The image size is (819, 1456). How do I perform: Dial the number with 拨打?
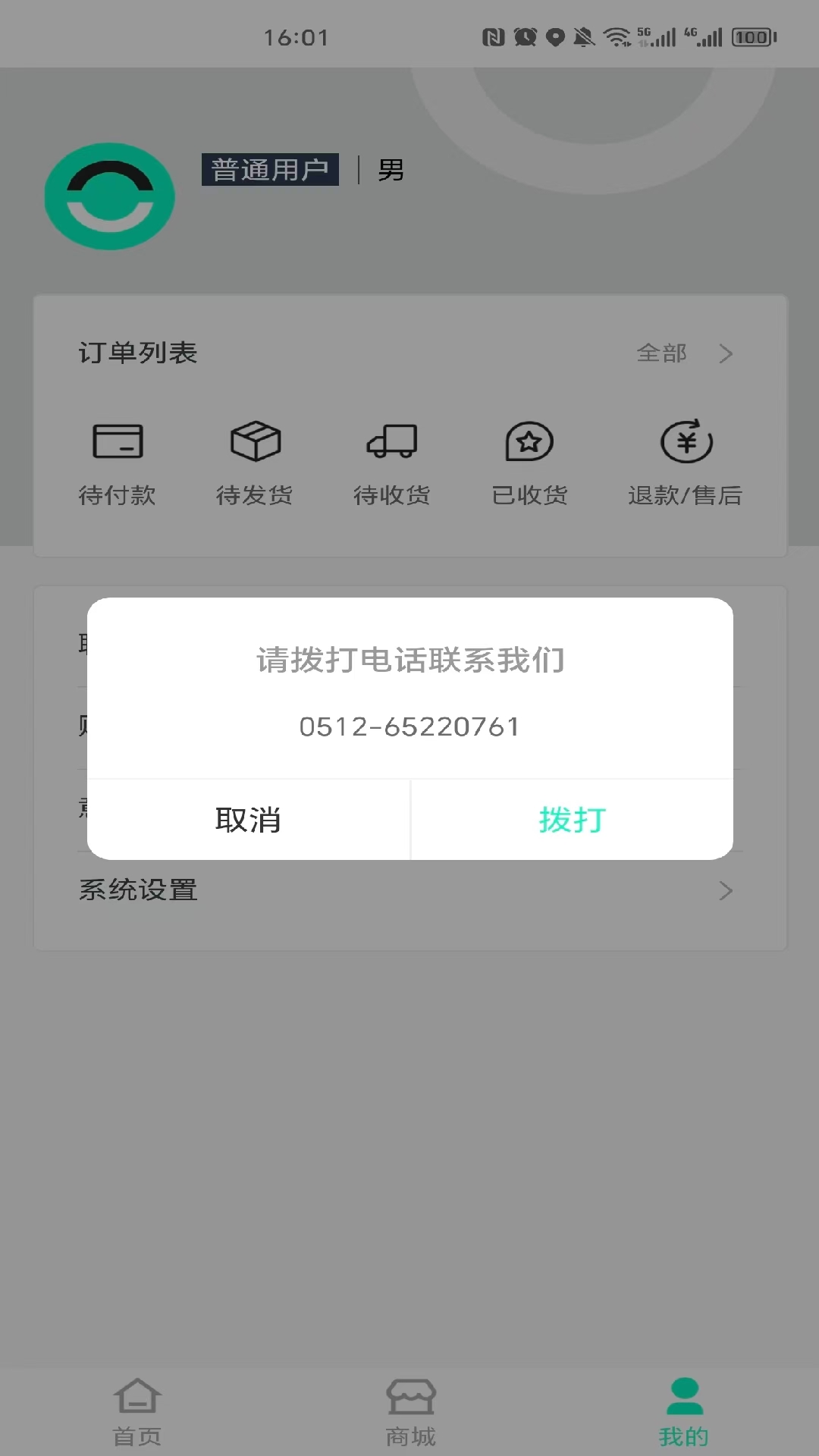tap(572, 820)
